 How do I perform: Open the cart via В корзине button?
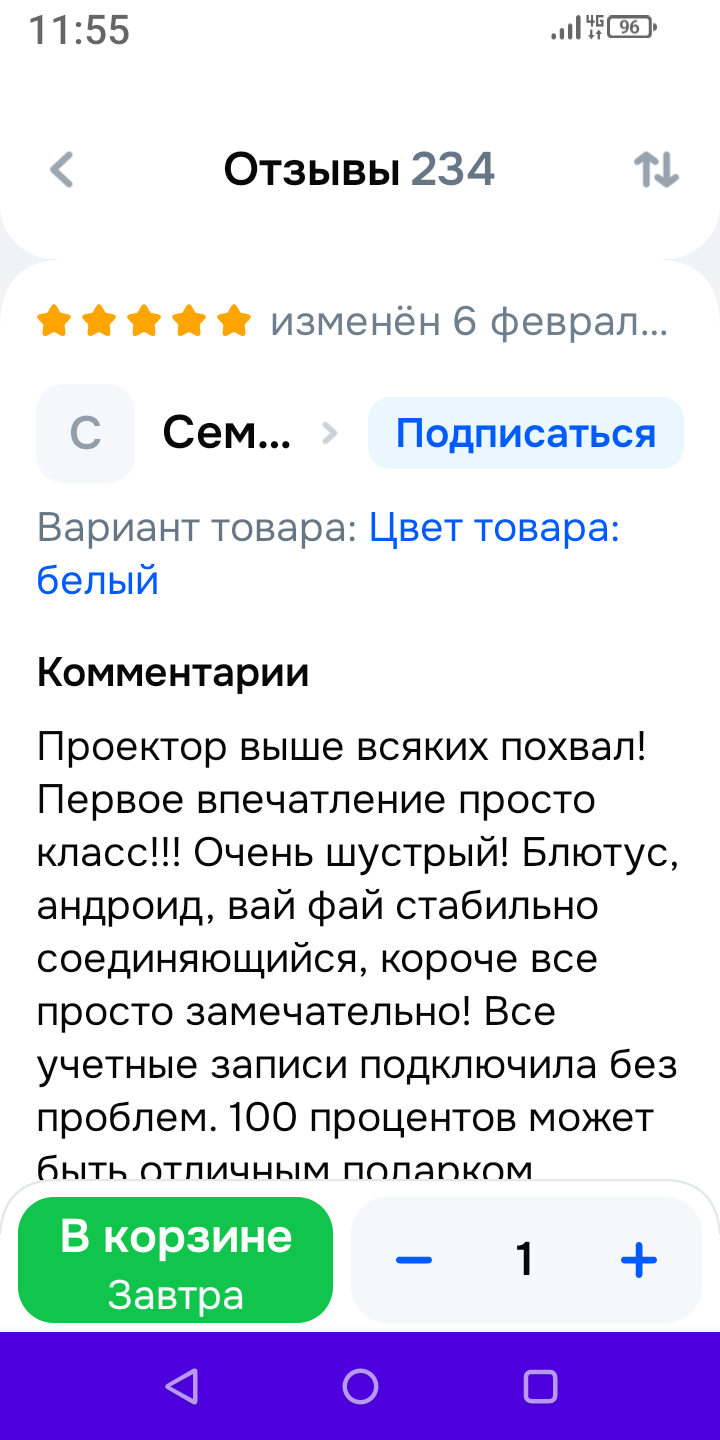pyautogui.click(x=176, y=1260)
